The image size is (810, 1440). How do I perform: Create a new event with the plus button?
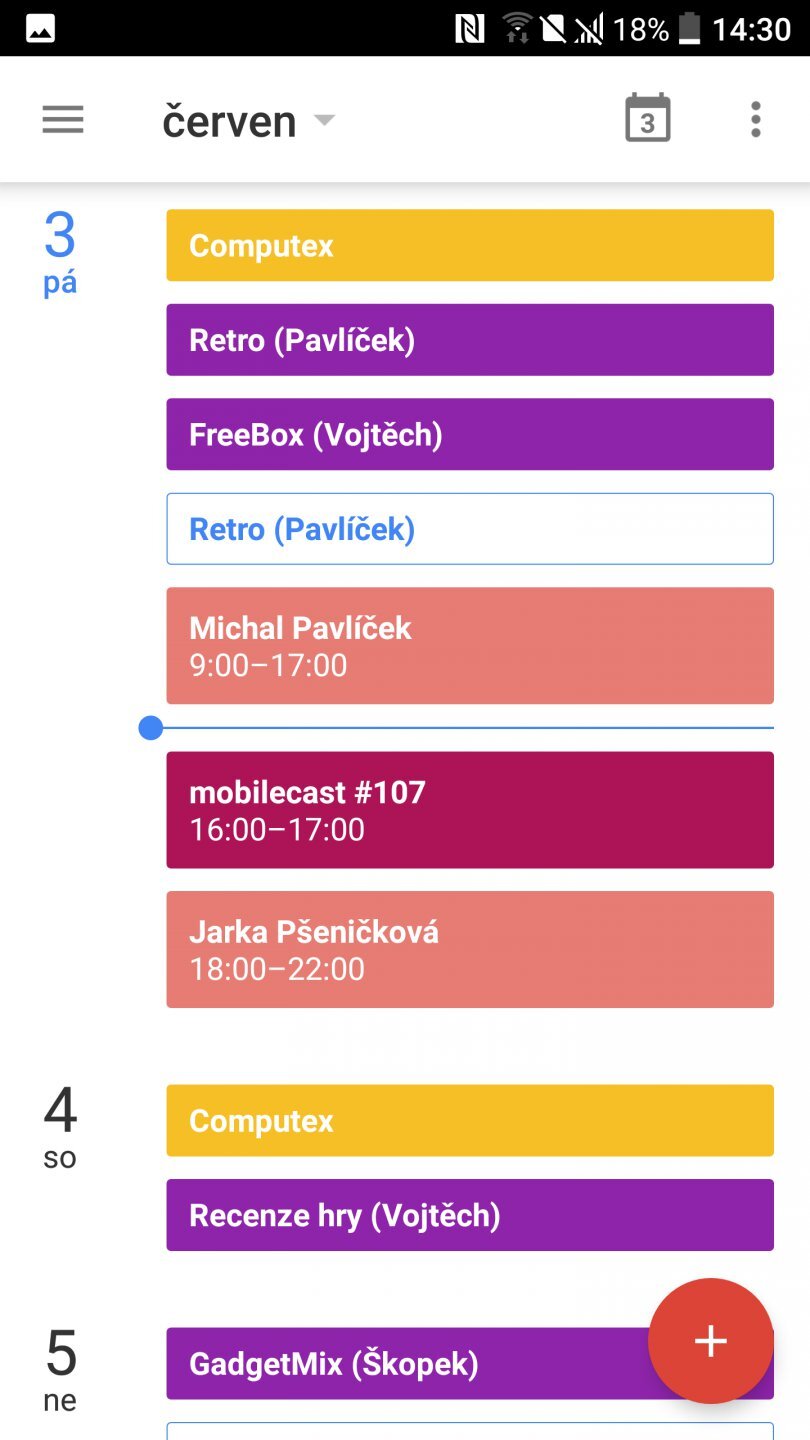[x=710, y=1340]
